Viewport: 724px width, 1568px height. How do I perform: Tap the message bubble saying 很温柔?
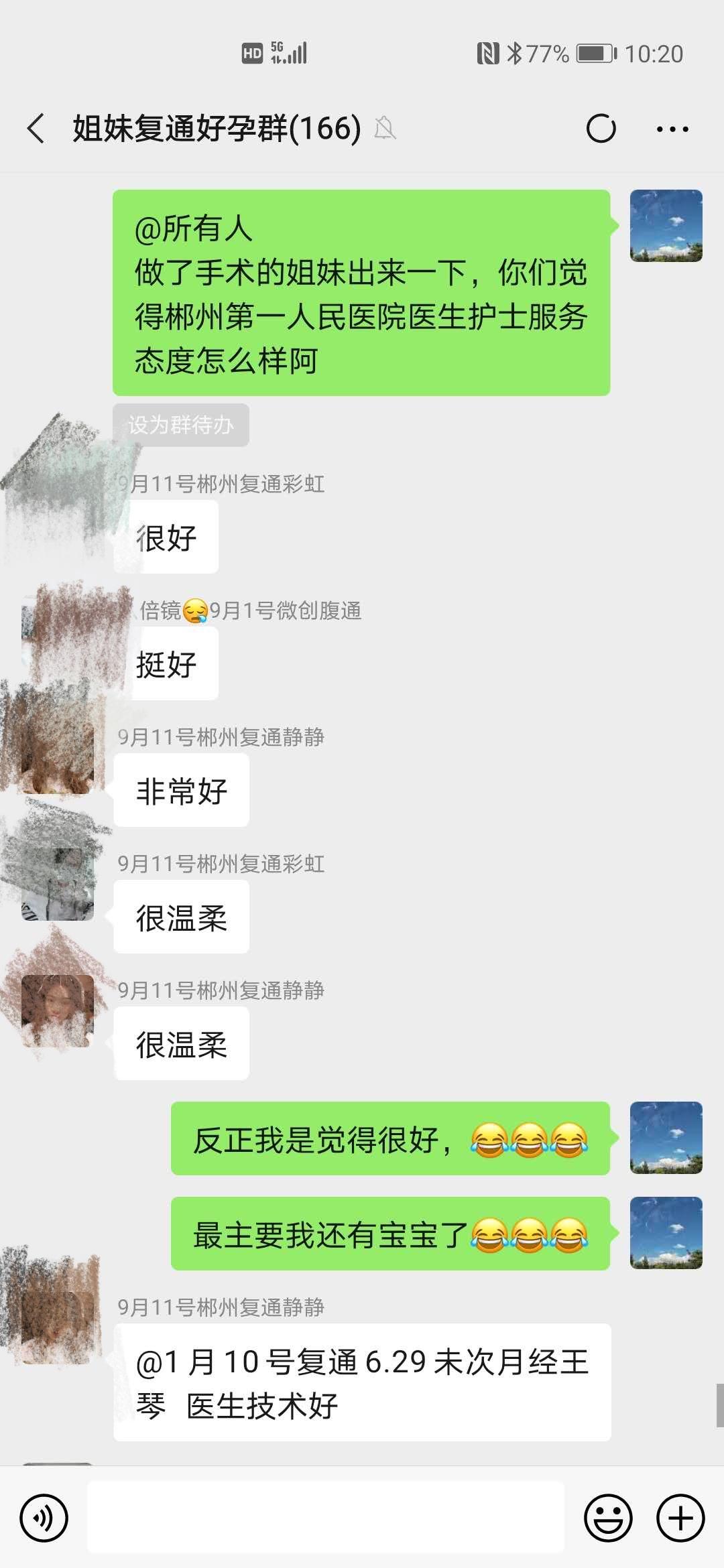181,918
